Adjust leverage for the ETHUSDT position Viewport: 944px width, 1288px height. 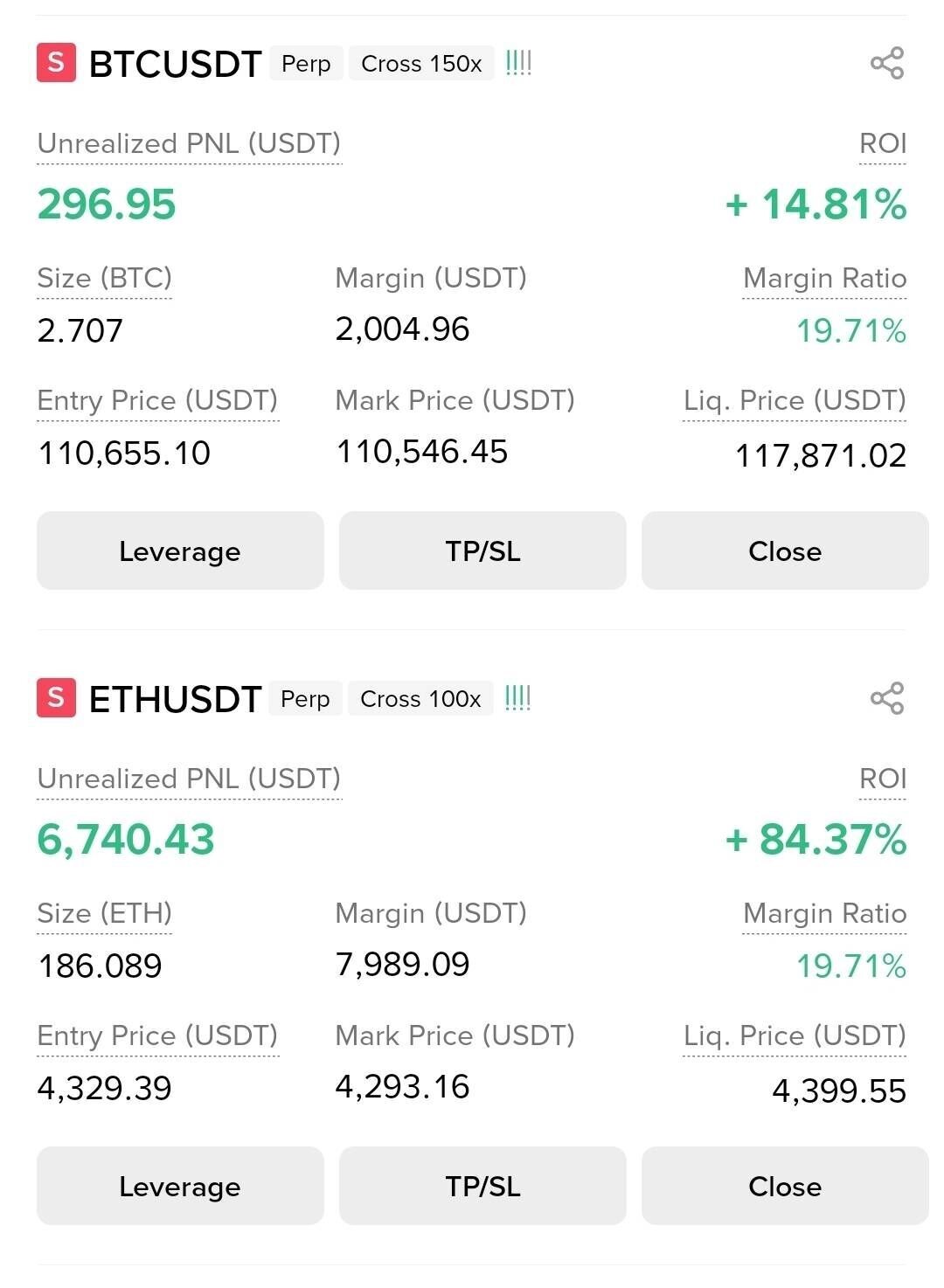[x=180, y=1187]
